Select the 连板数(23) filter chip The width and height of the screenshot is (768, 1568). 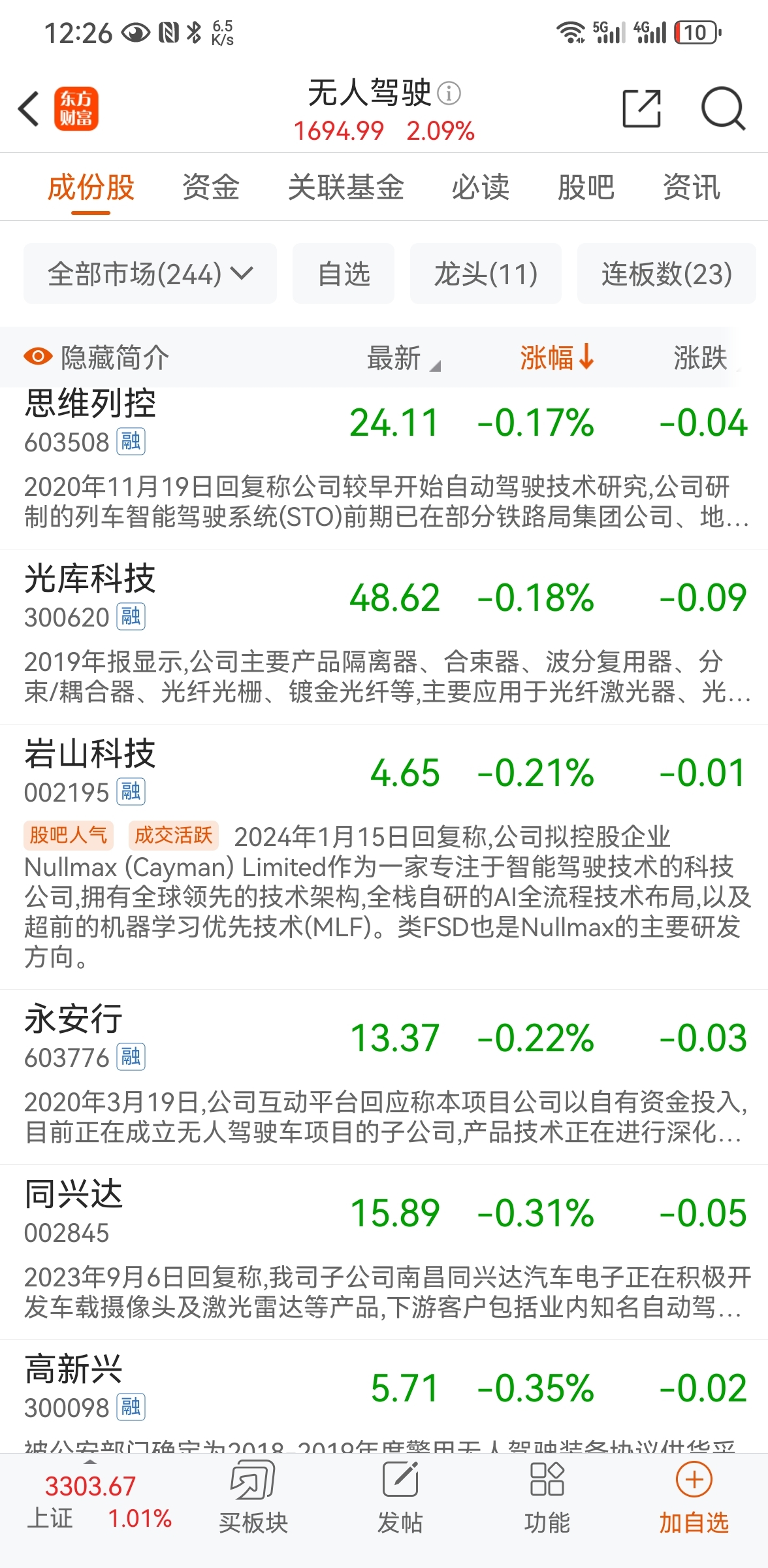[666, 274]
